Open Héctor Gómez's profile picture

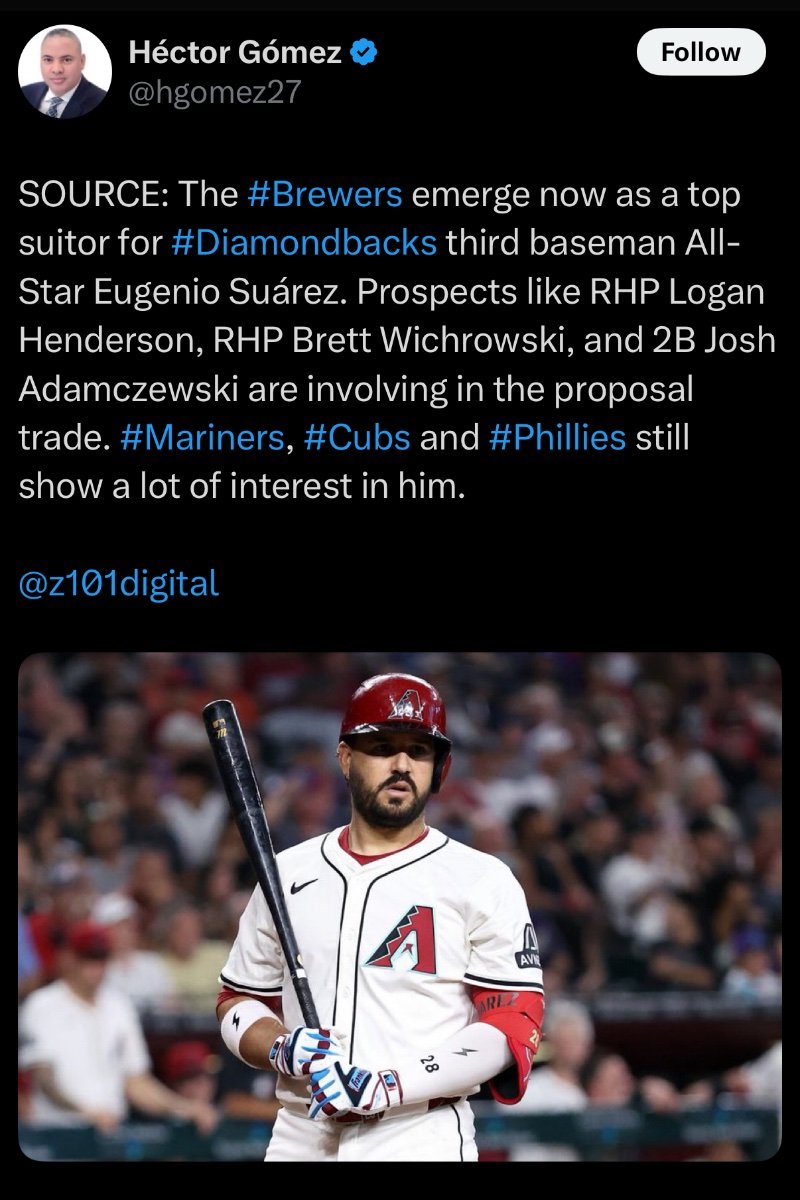pyautogui.click(x=65, y=72)
